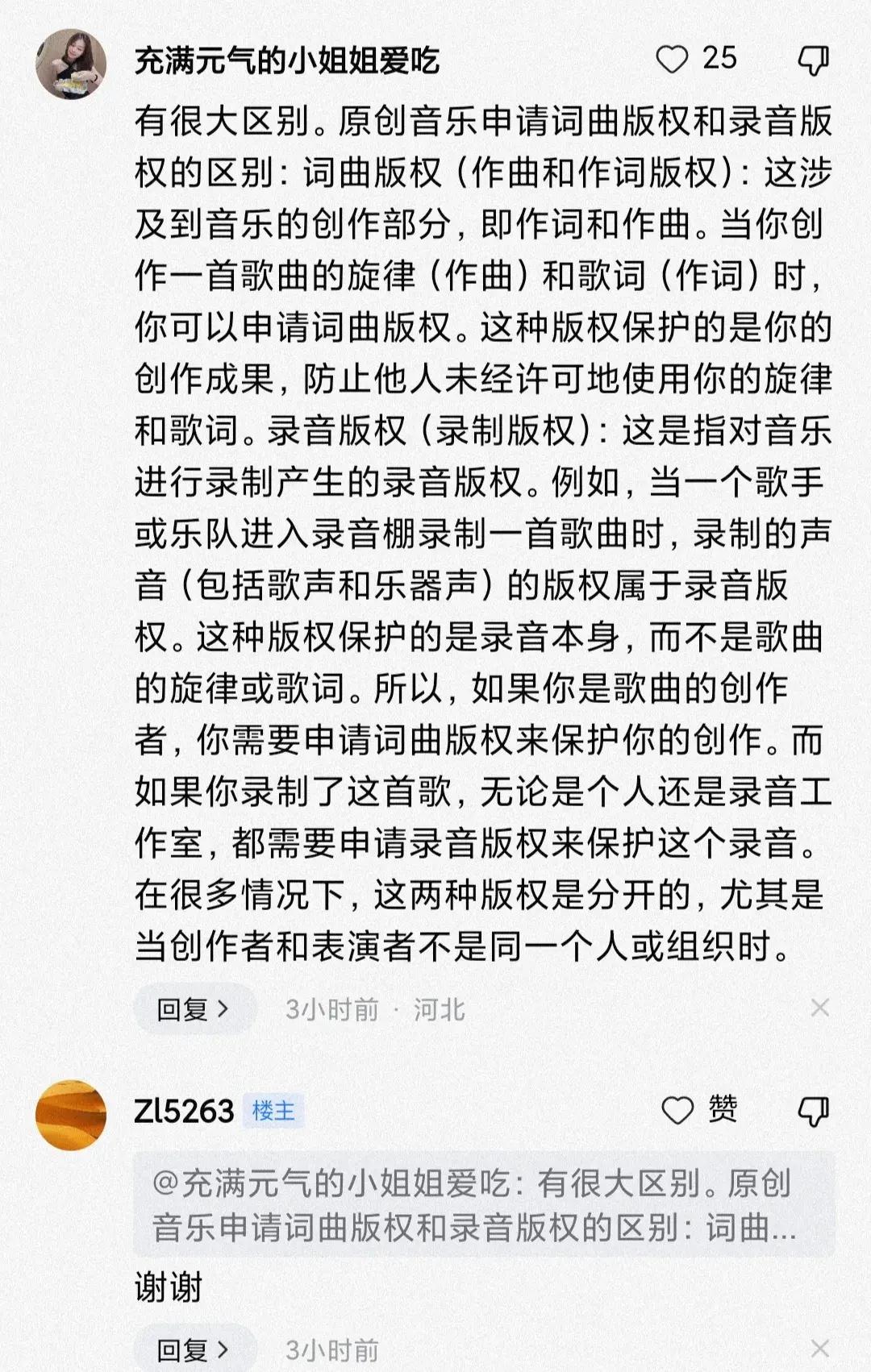Dislike Zl5263's reply
871x1372 pixels.
tap(813, 1112)
